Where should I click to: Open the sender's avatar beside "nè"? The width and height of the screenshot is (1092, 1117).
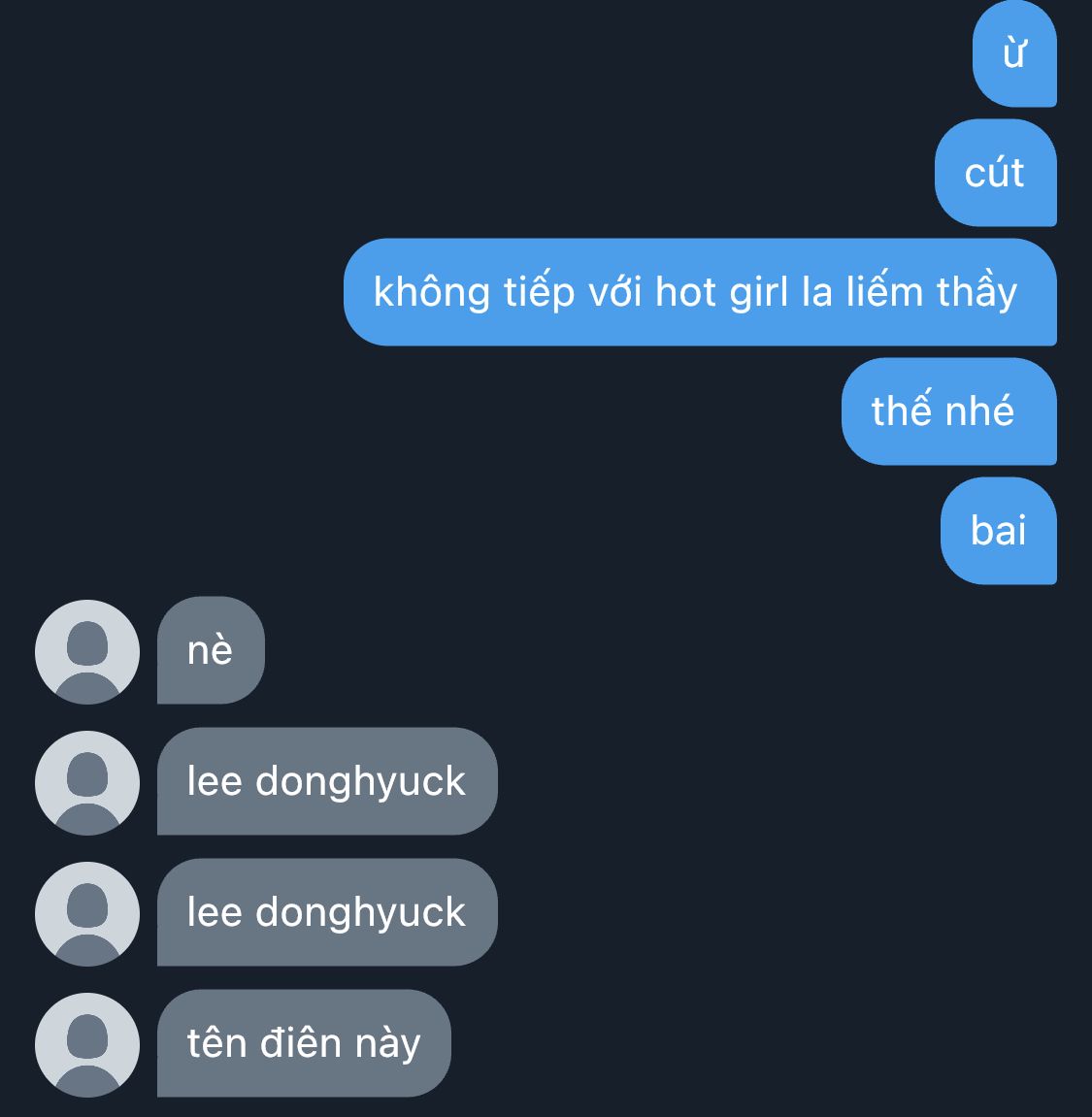click(x=87, y=652)
